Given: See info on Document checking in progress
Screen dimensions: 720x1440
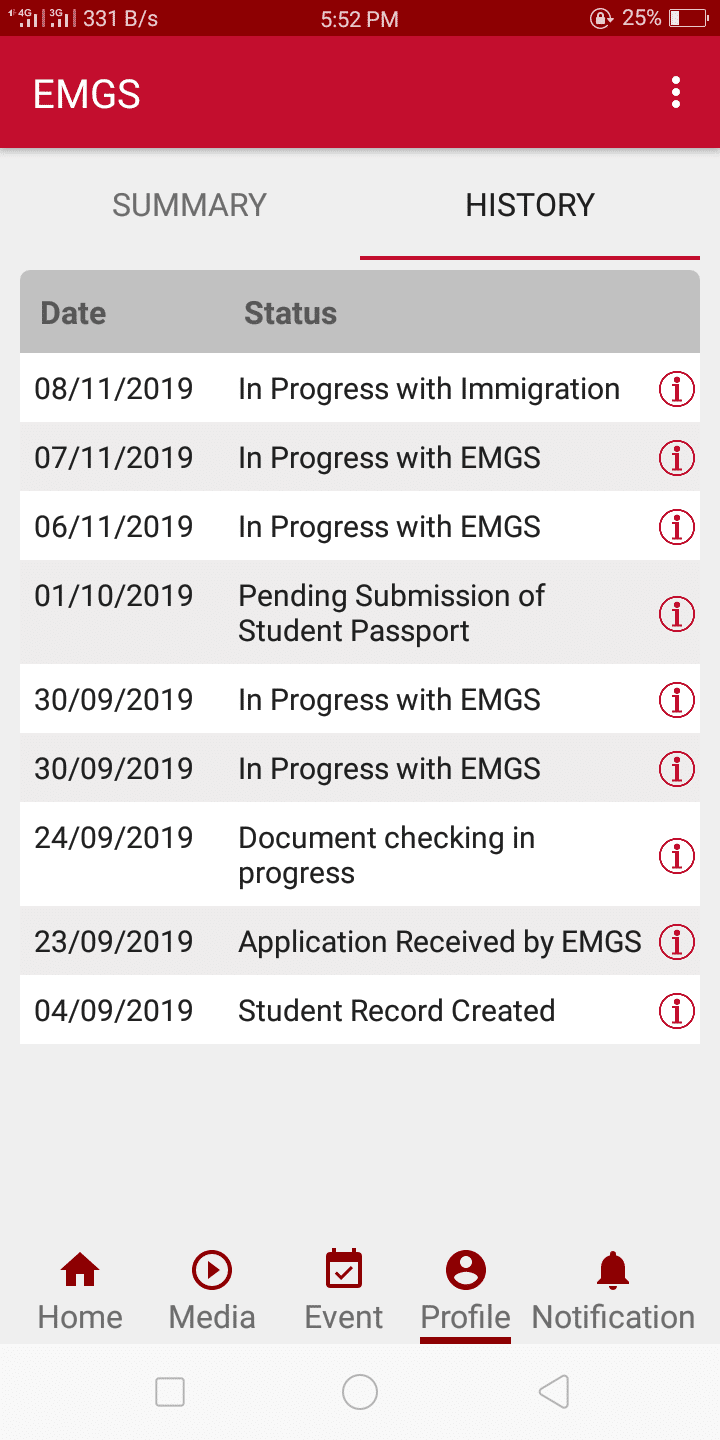Looking at the screenshot, I should tap(677, 856).
